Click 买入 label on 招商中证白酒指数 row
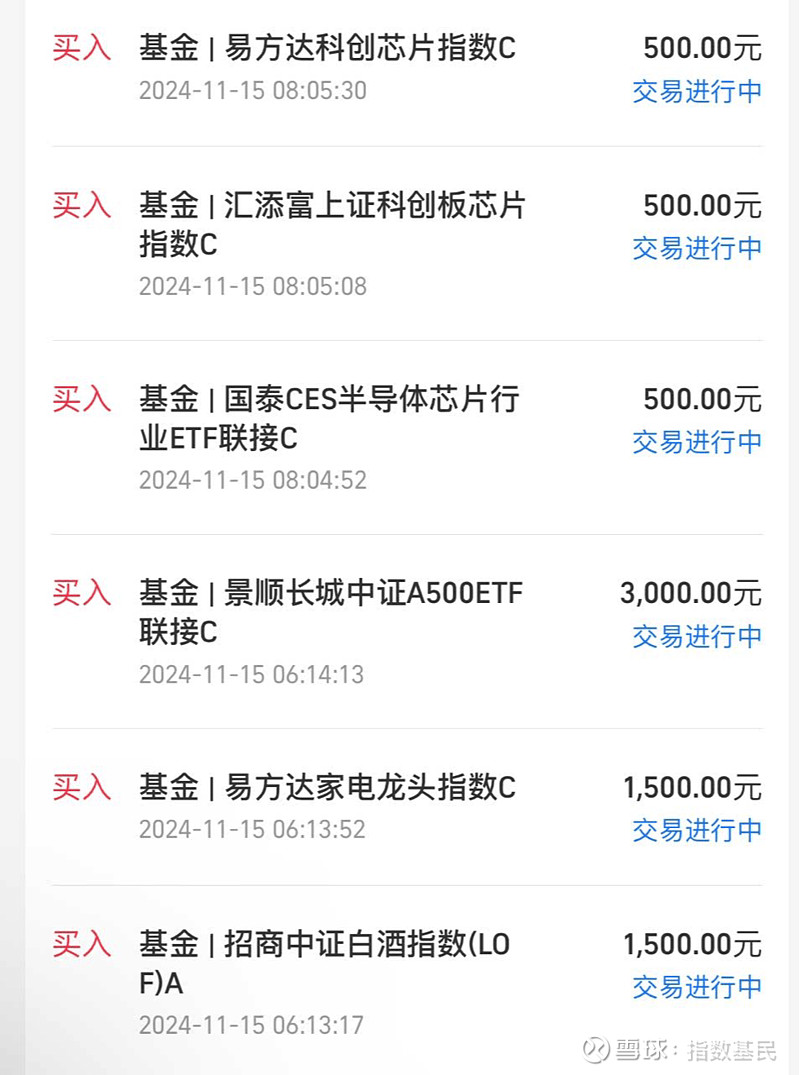 (80, 944)
